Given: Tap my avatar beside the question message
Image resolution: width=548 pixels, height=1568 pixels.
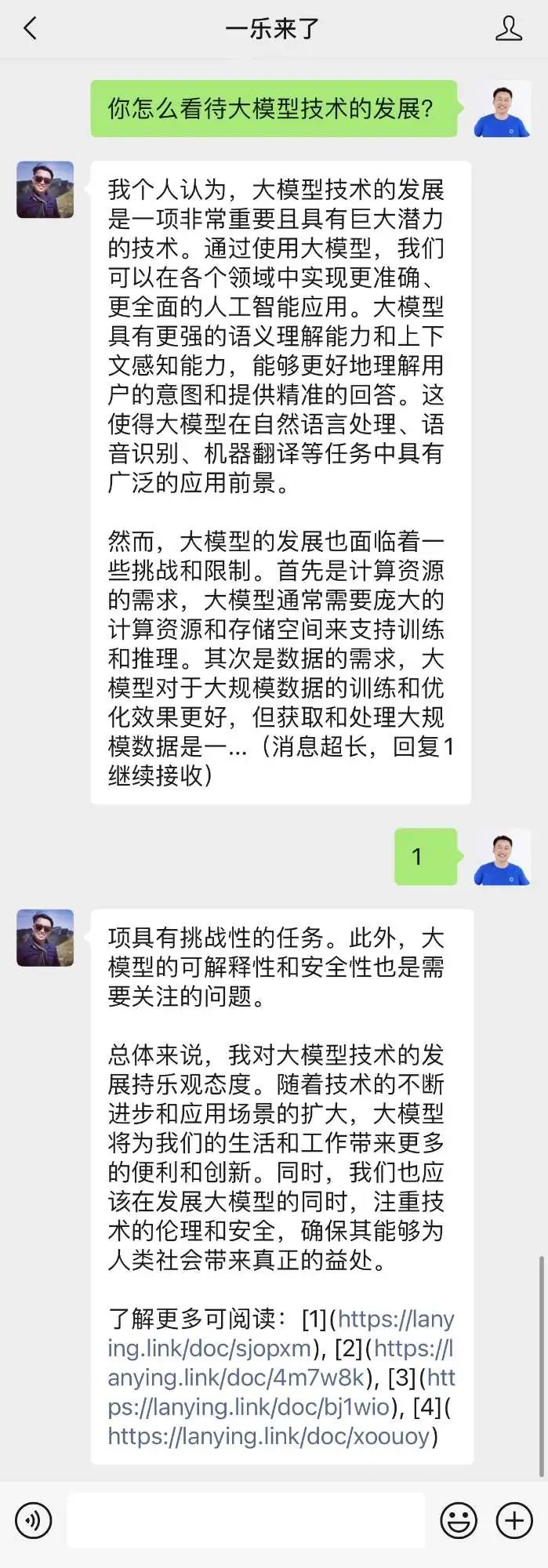Looking at the screenshot, I should (503, 109).
